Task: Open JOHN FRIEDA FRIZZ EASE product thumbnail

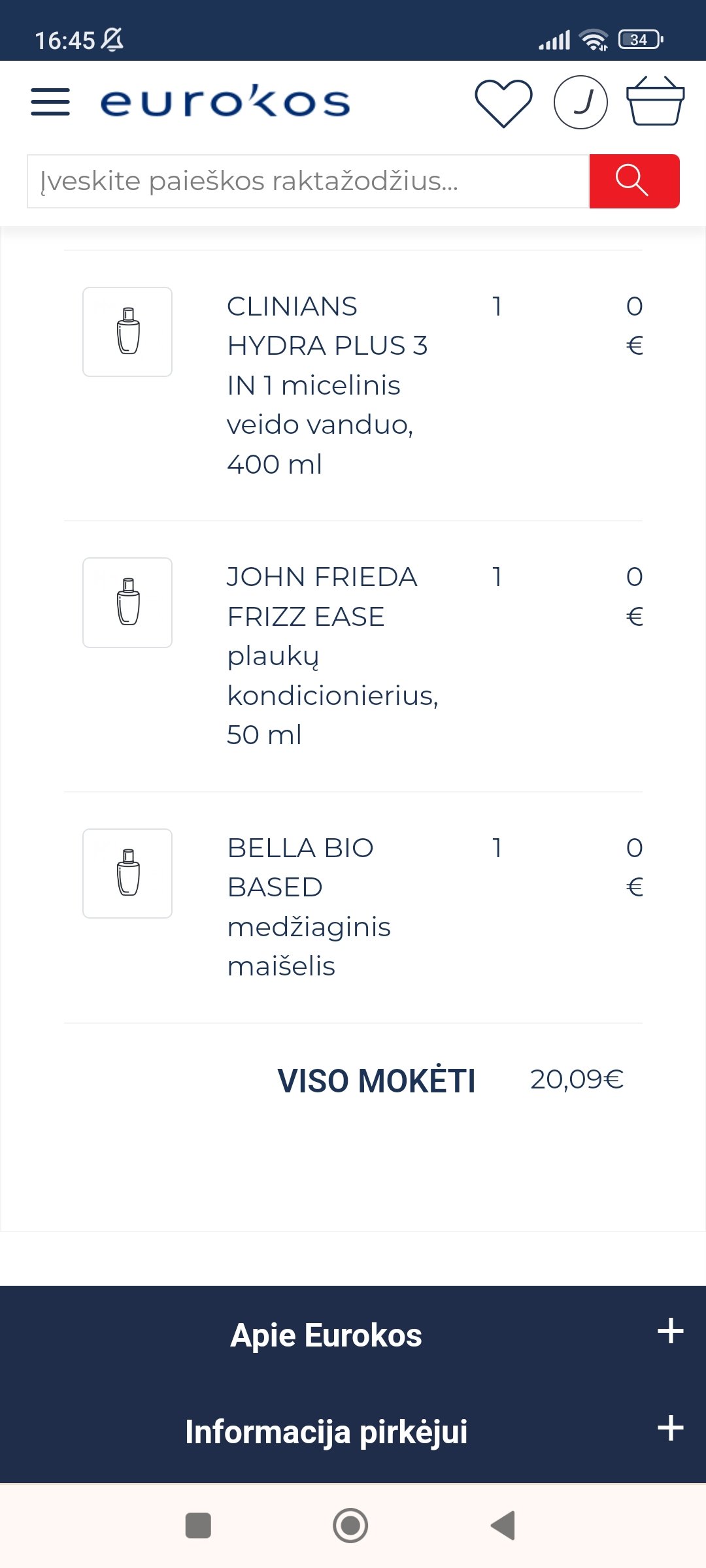Action: pyautogui.click(x=127, y=602)
